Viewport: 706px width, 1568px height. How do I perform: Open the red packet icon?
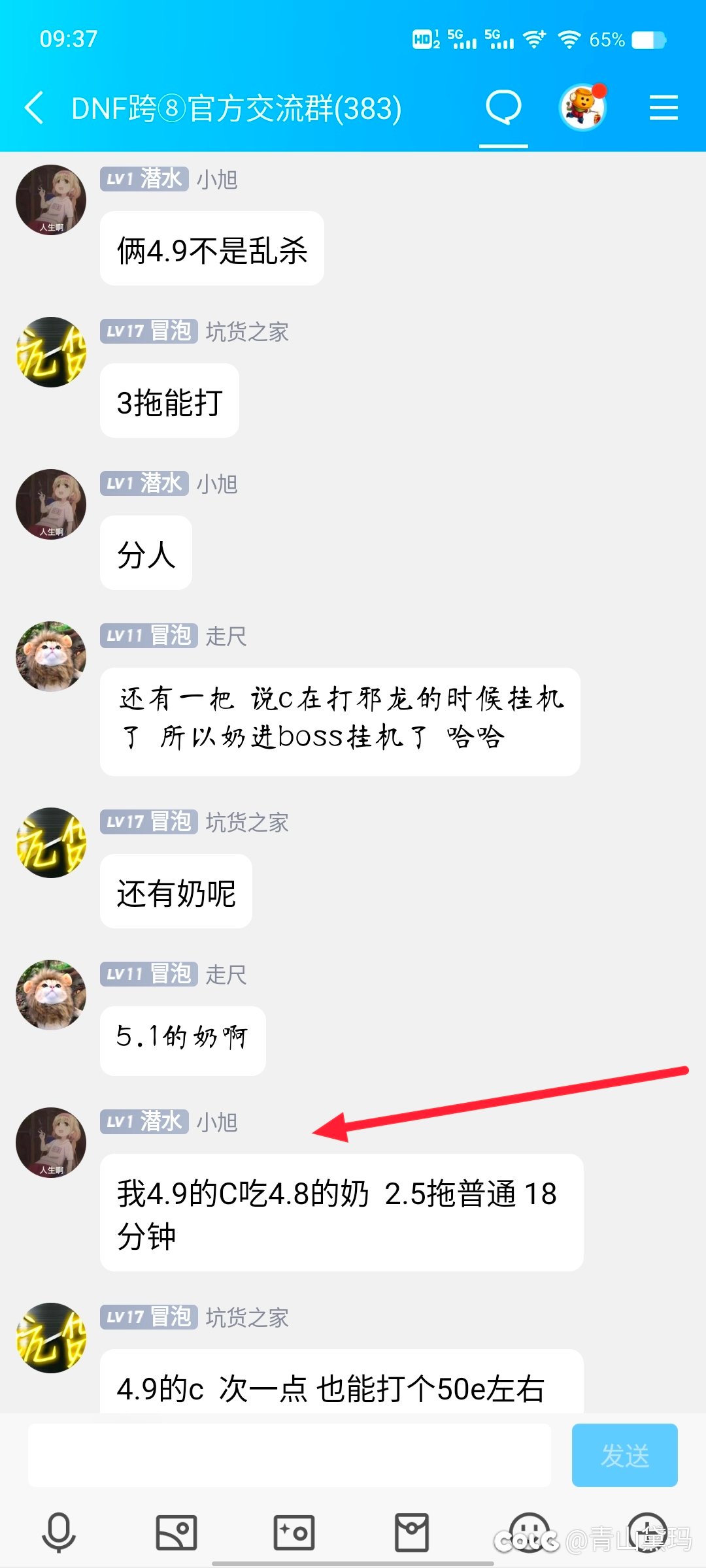[x=412, y=1532]
